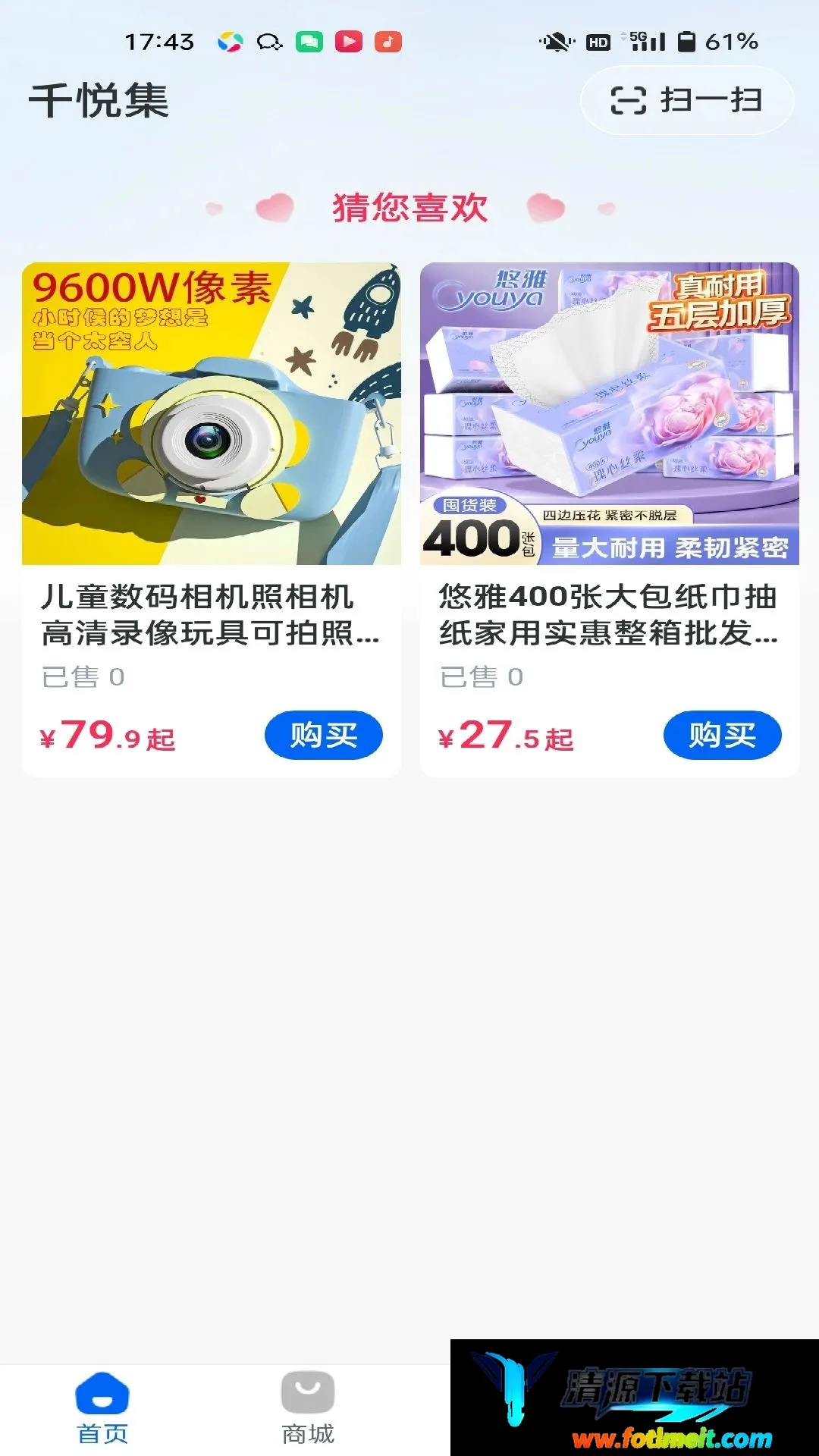Open the 儿童数码相机 product card
The width and height of the screenshot is (819, 1456).
(212, 519)
